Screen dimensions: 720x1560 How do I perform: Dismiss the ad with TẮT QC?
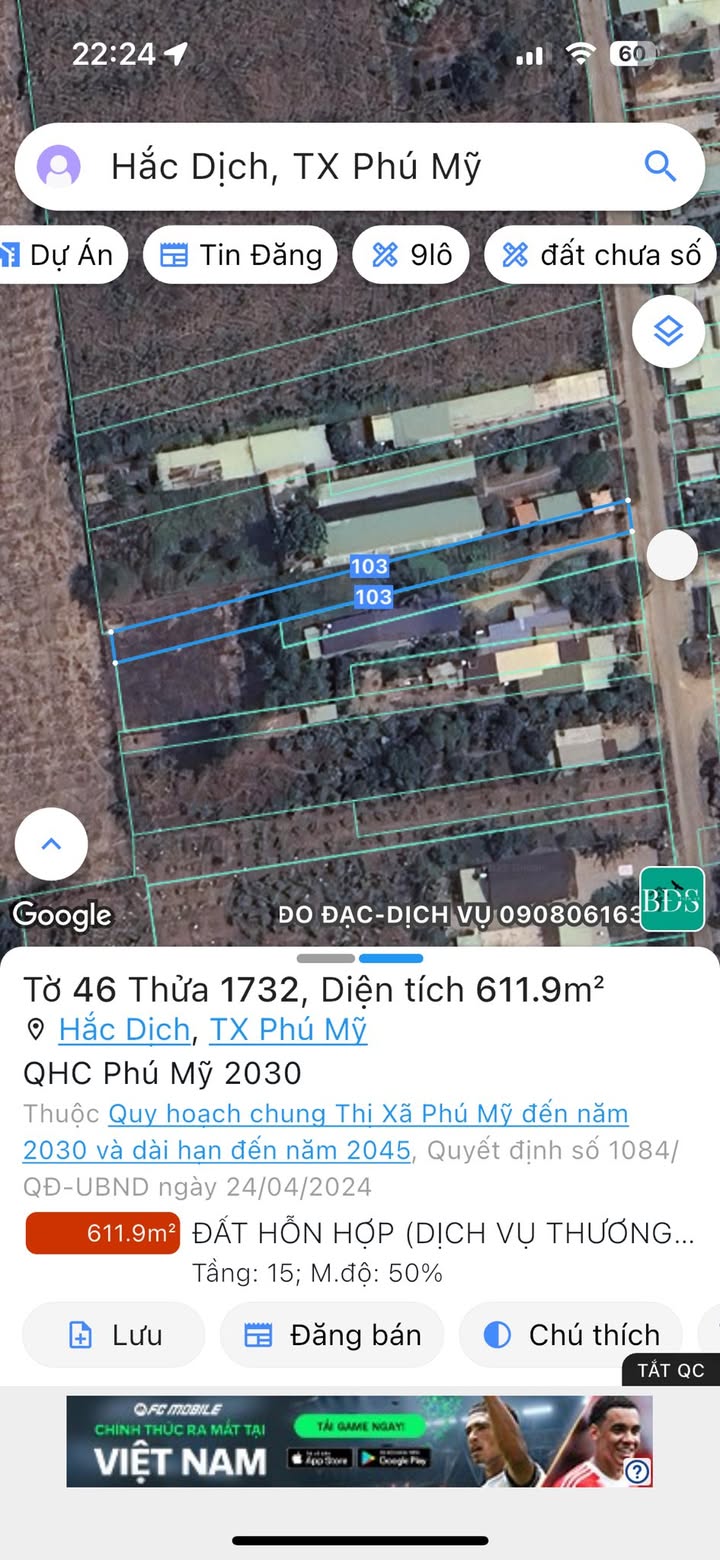(671, 1370)
